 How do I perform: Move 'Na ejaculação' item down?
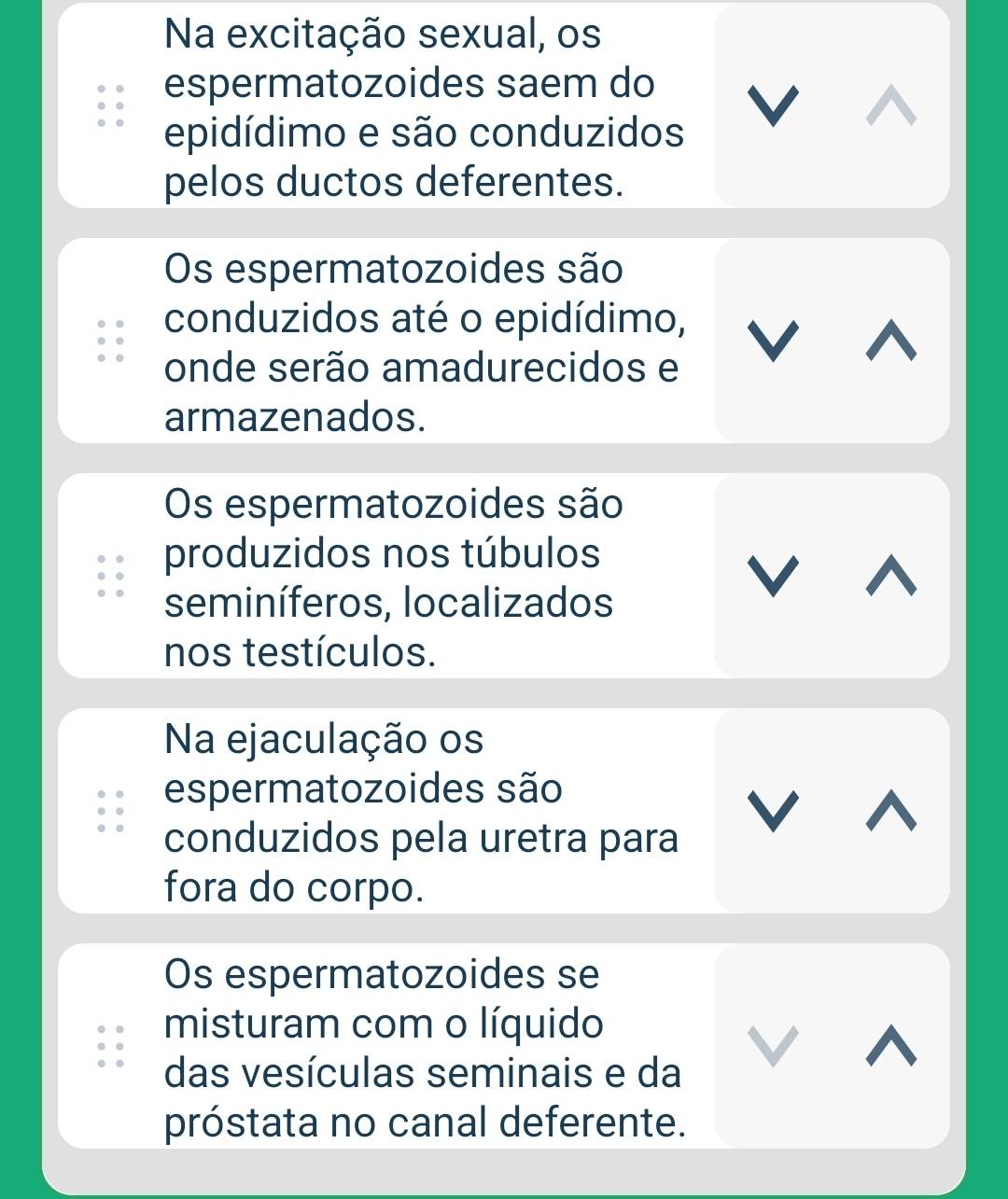(775, 811)
